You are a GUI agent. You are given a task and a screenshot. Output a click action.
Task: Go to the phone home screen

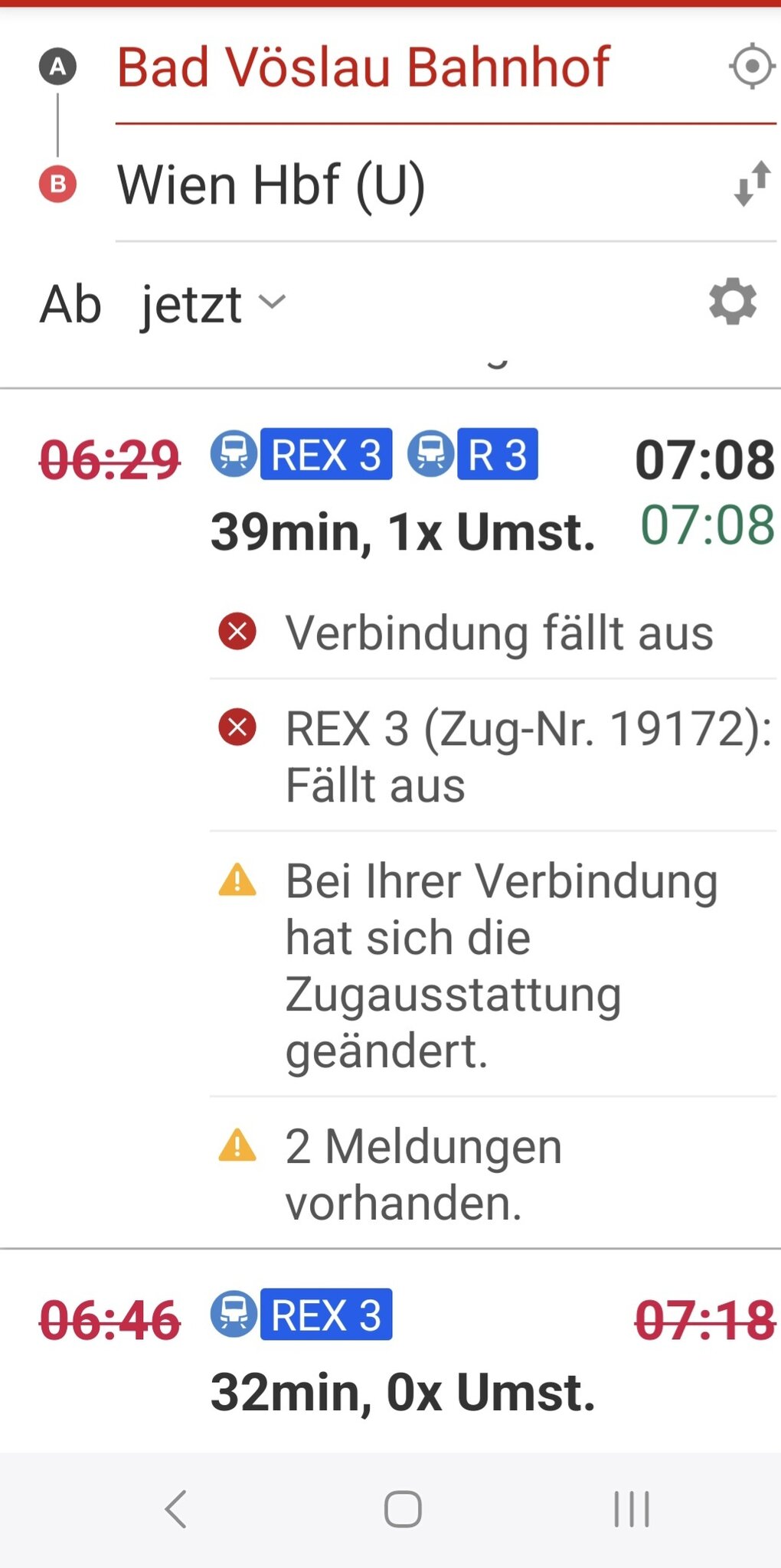(403, 1509)
